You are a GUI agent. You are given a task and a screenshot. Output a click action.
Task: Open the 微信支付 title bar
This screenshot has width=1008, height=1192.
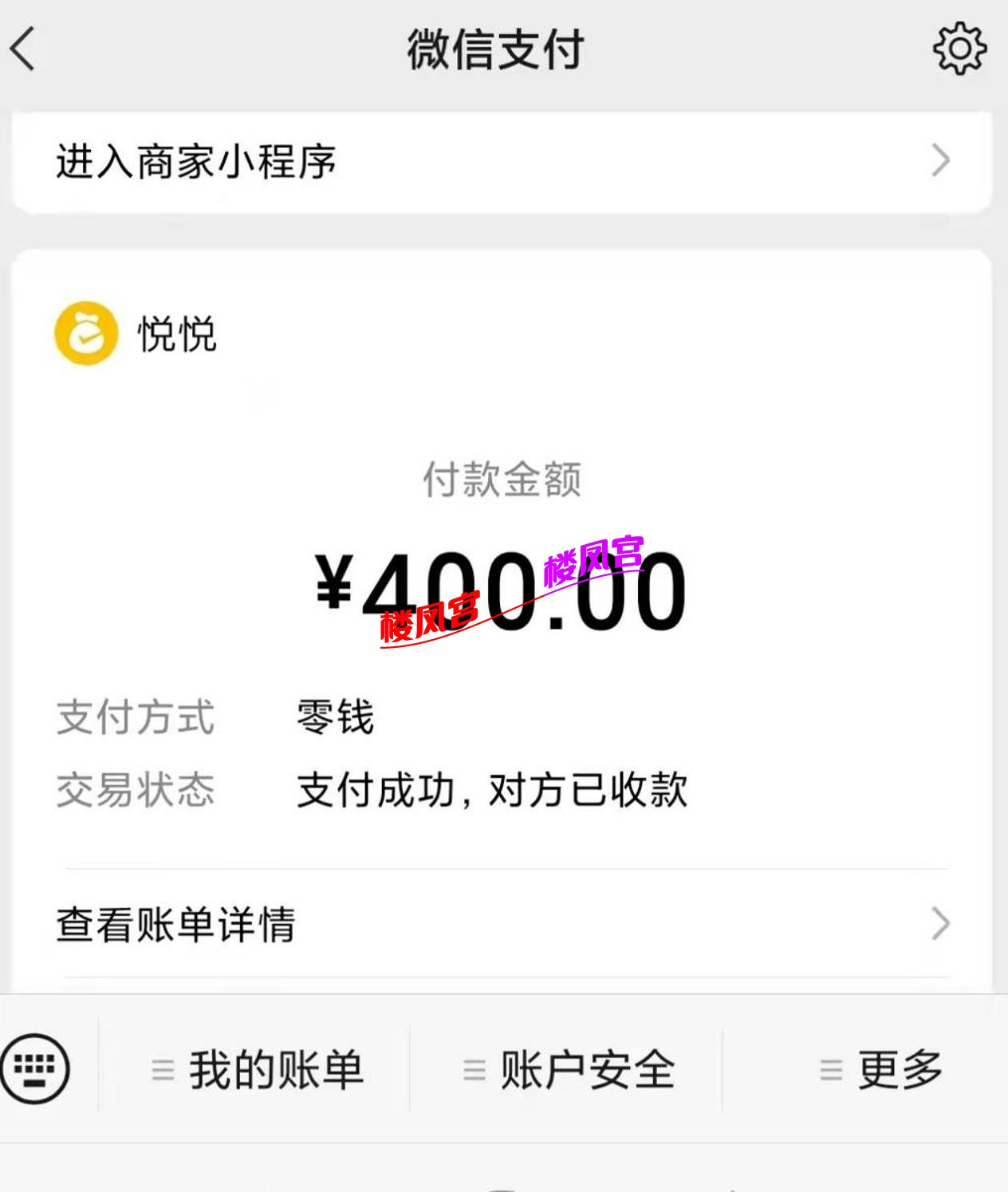(x=502, y=48)
